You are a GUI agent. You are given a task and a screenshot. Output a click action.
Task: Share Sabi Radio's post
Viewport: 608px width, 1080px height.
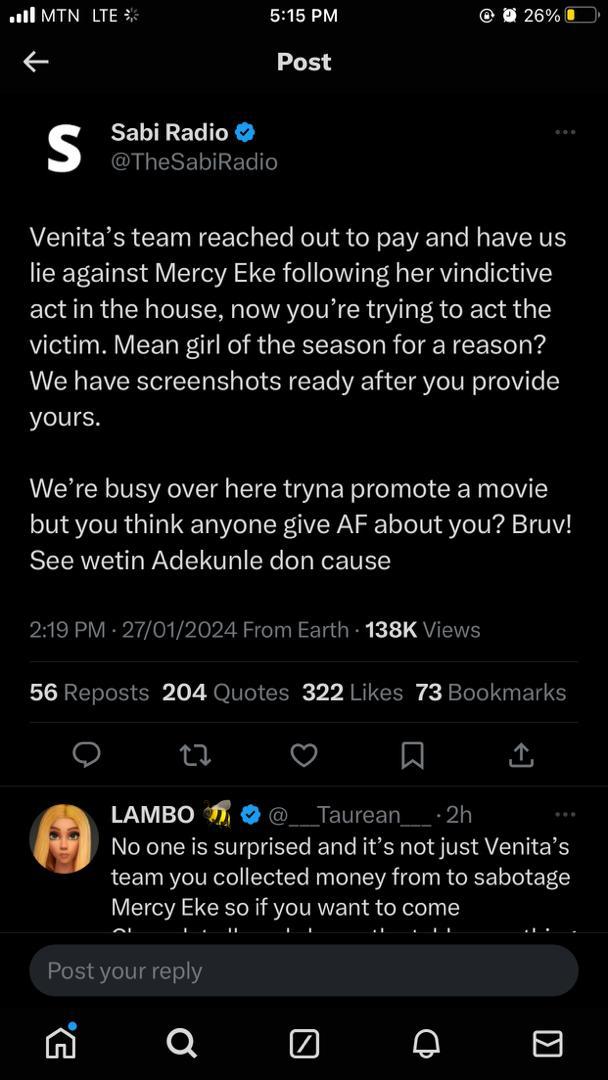pyautogui.click(x=521, y=755)
